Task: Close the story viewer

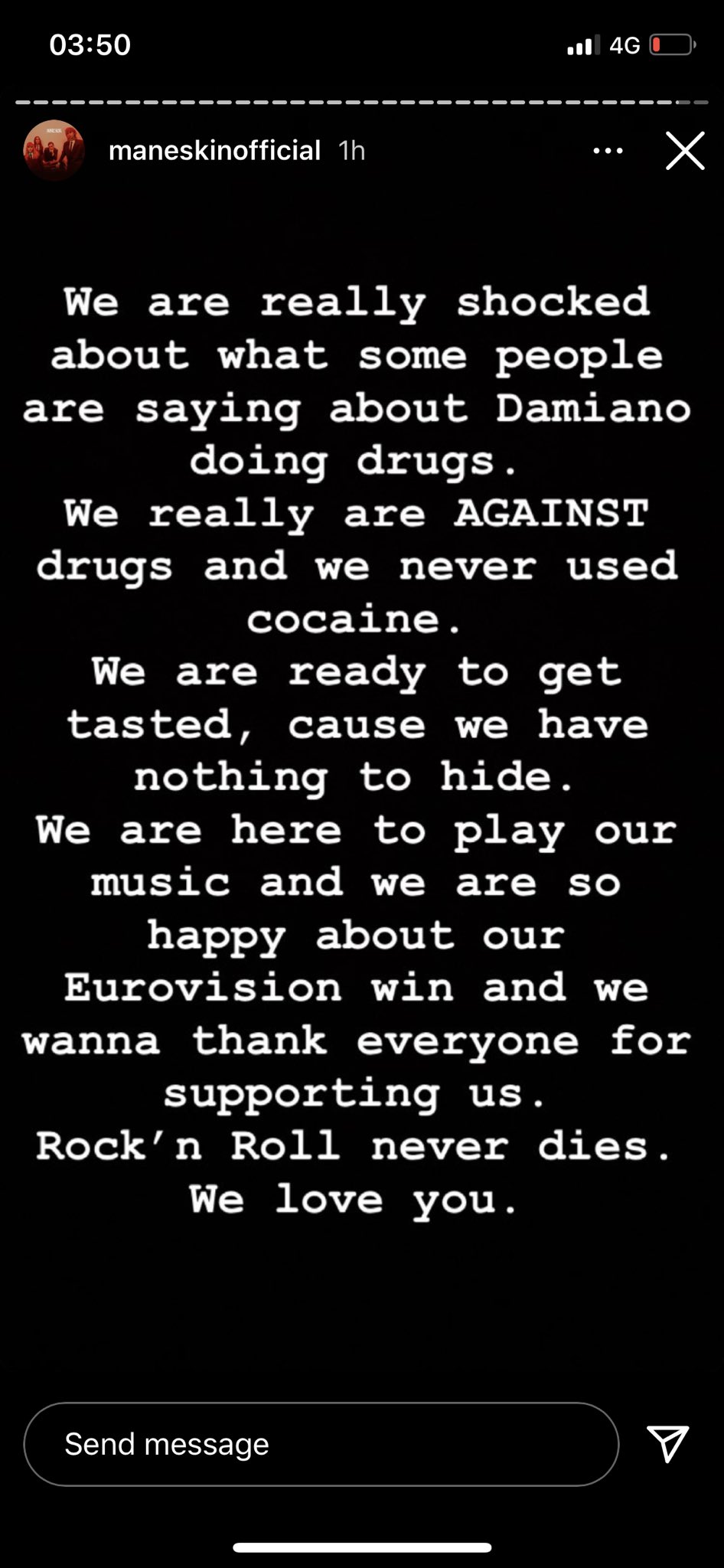Action: tap(684, 151)
